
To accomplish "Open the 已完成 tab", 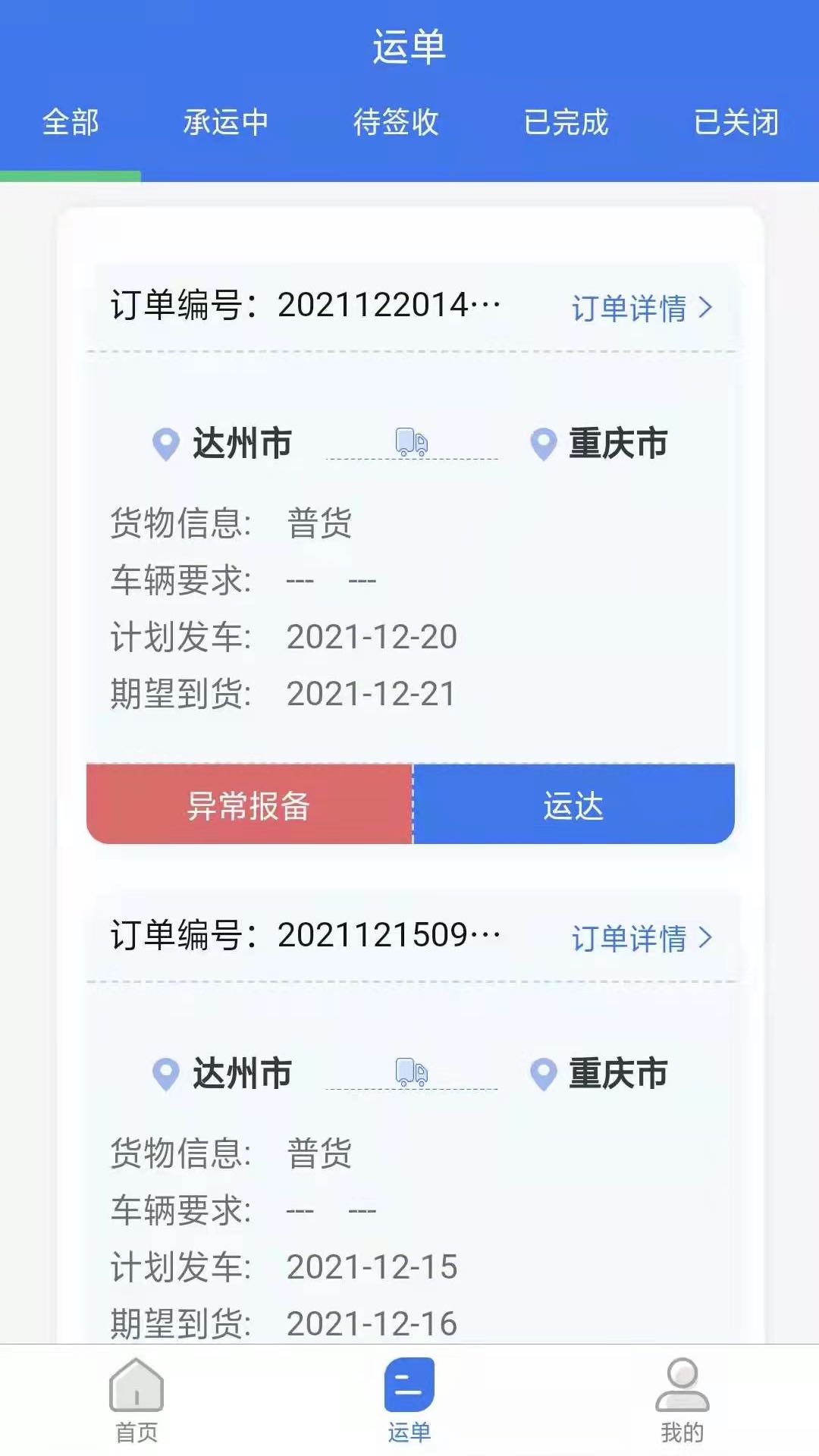I will point(566,122).
